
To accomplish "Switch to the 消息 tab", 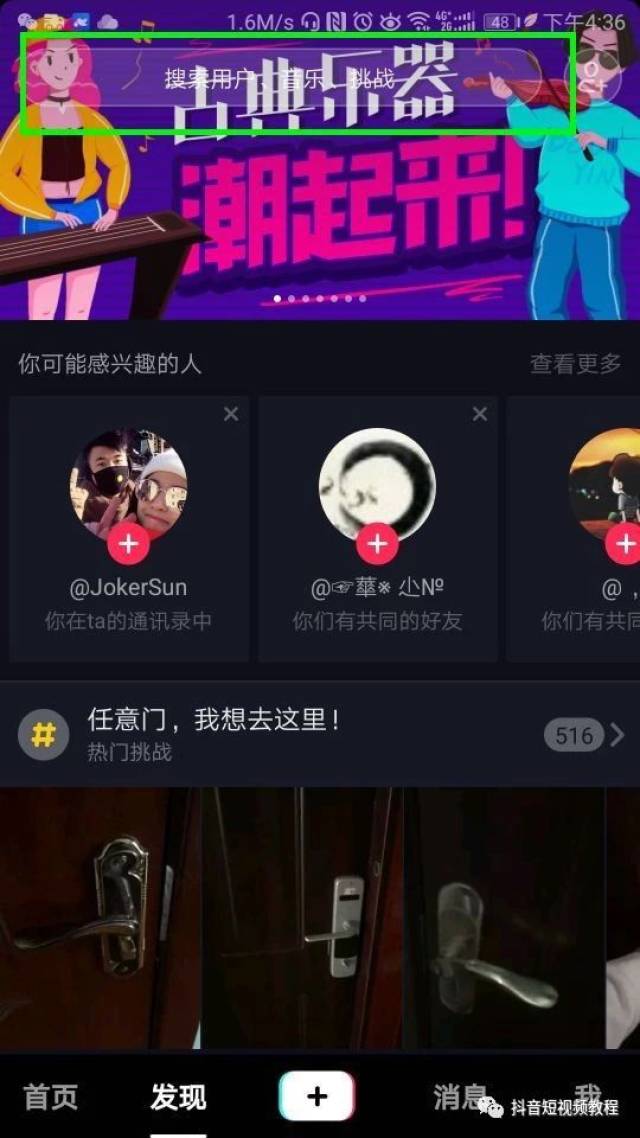I will (460, 1097).
